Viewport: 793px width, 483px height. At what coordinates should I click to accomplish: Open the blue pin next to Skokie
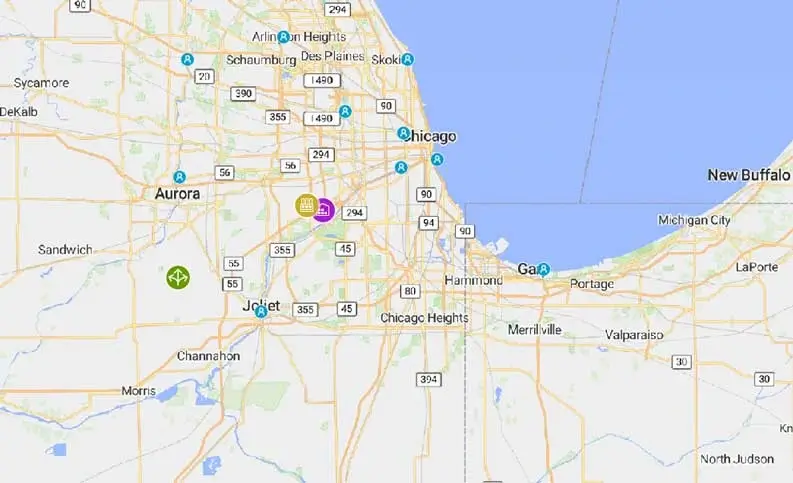[x=408, y=59]
